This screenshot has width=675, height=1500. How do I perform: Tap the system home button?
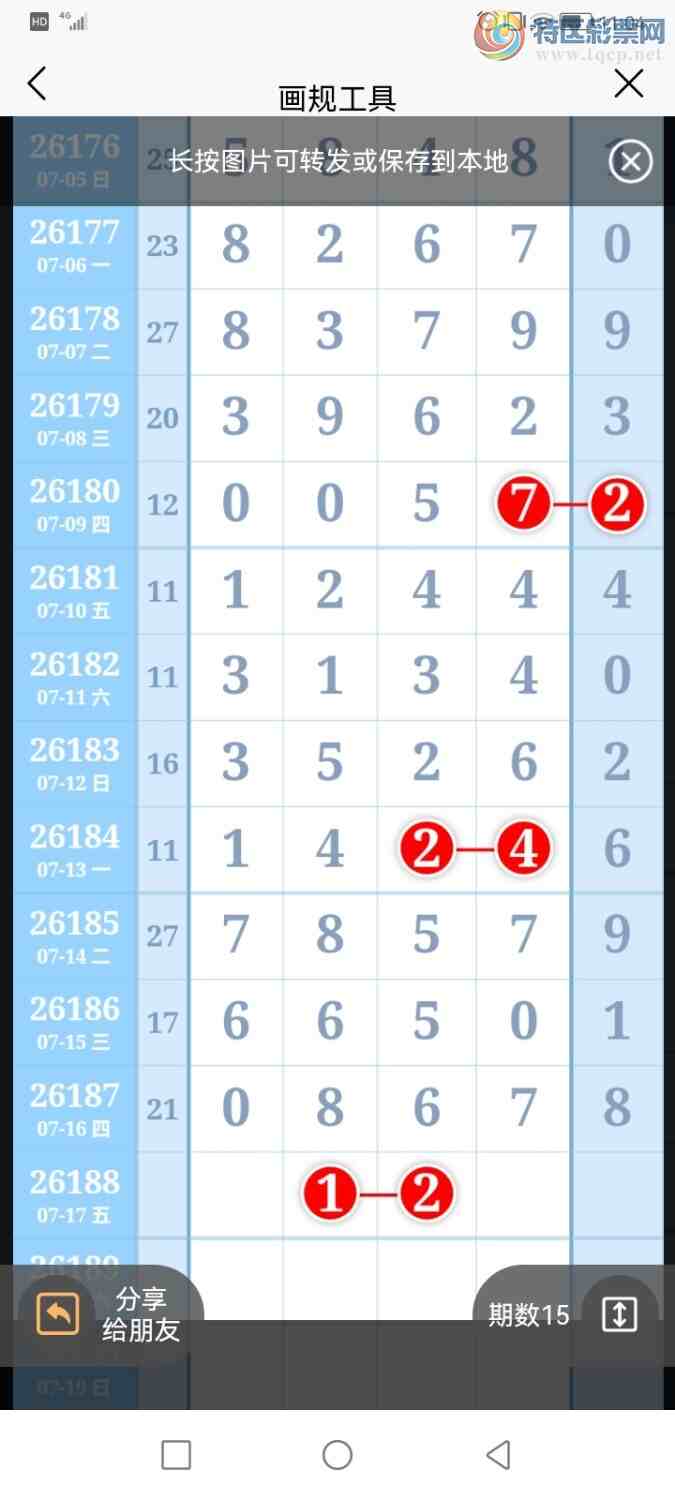pyautogui.click(x=337, y=1455)
